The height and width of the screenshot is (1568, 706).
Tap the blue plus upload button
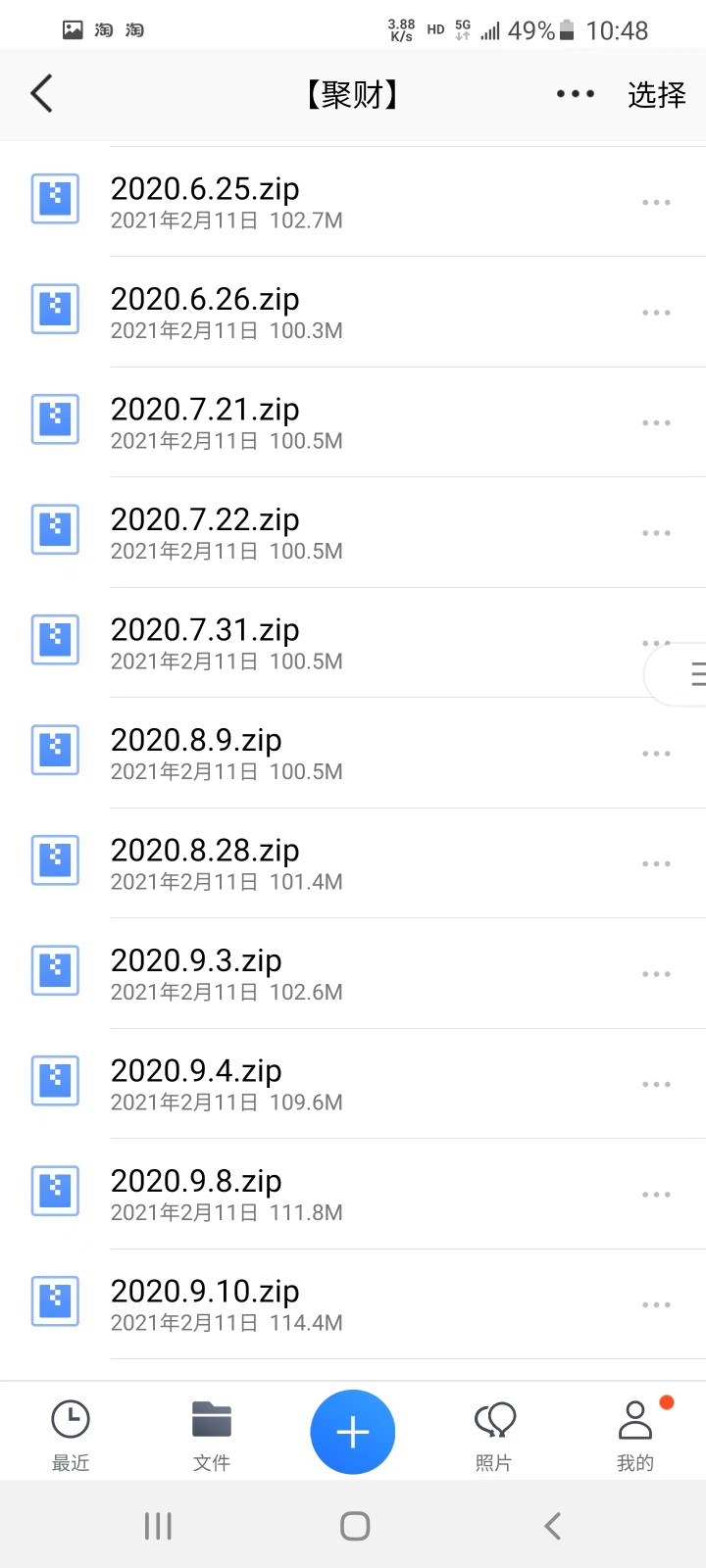point(353,1432)
